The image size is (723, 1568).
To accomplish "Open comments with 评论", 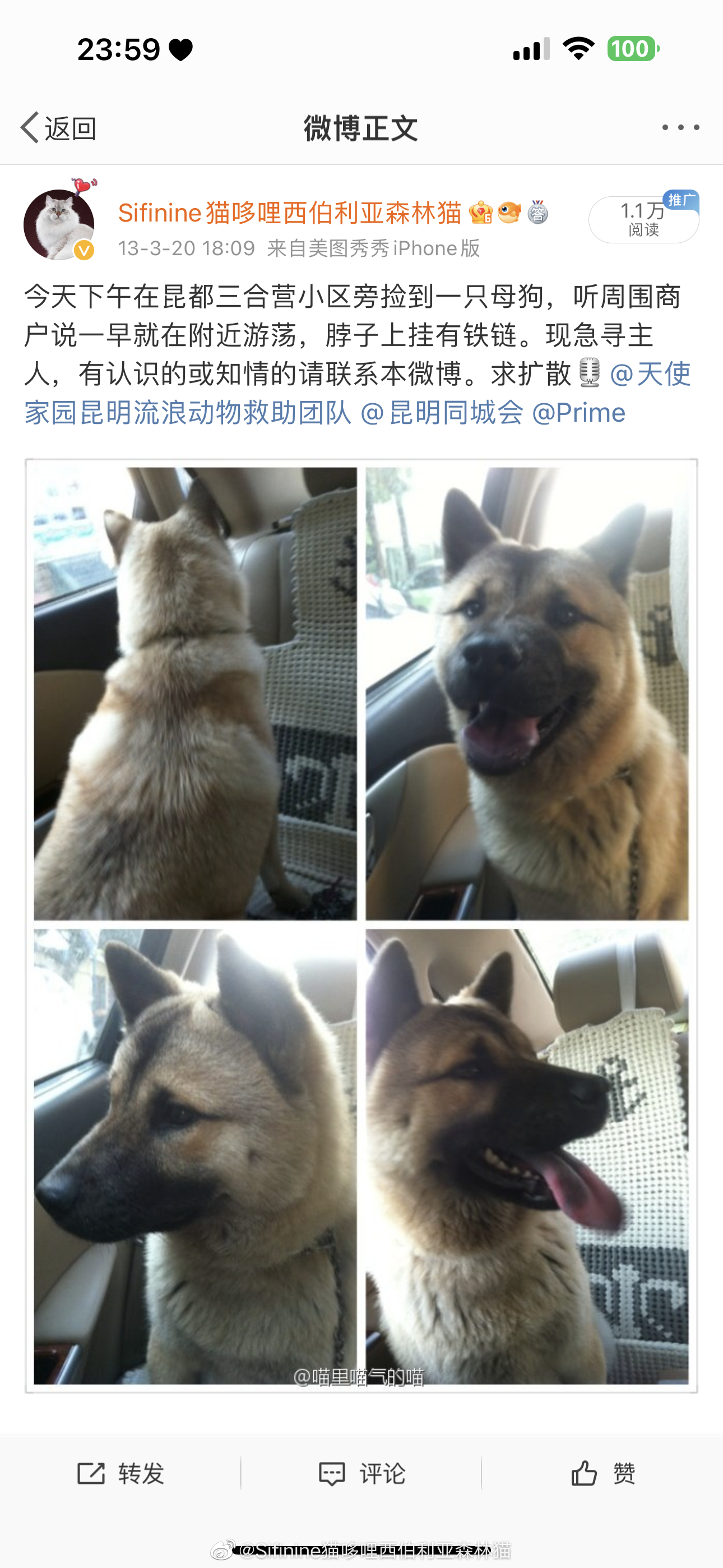I will pos(361,1474).
